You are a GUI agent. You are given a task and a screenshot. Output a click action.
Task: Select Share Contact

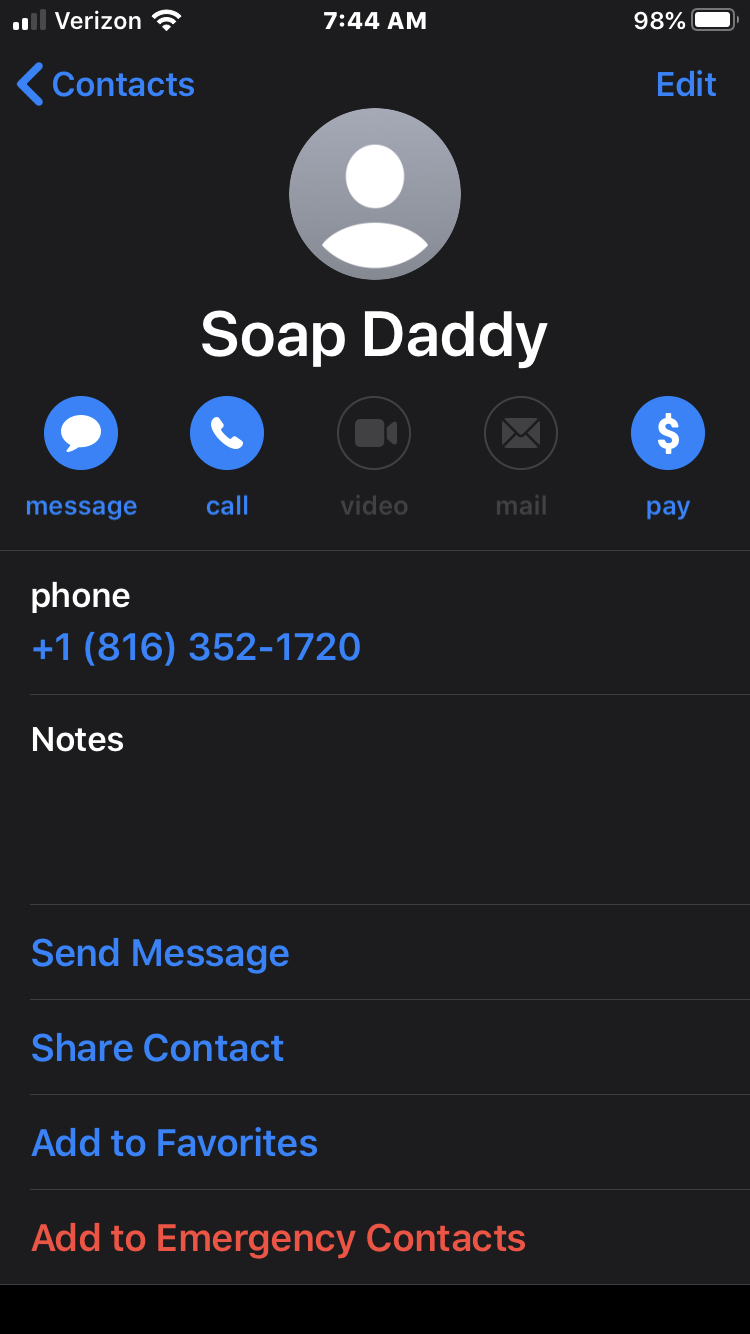pos(157,1048)
